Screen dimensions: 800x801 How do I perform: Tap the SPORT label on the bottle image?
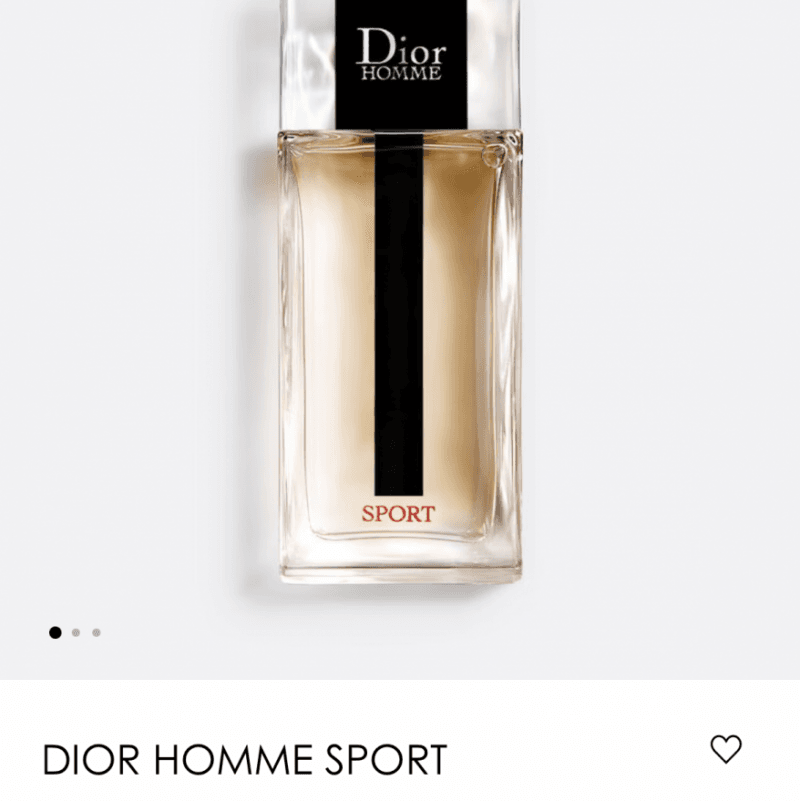399,516
